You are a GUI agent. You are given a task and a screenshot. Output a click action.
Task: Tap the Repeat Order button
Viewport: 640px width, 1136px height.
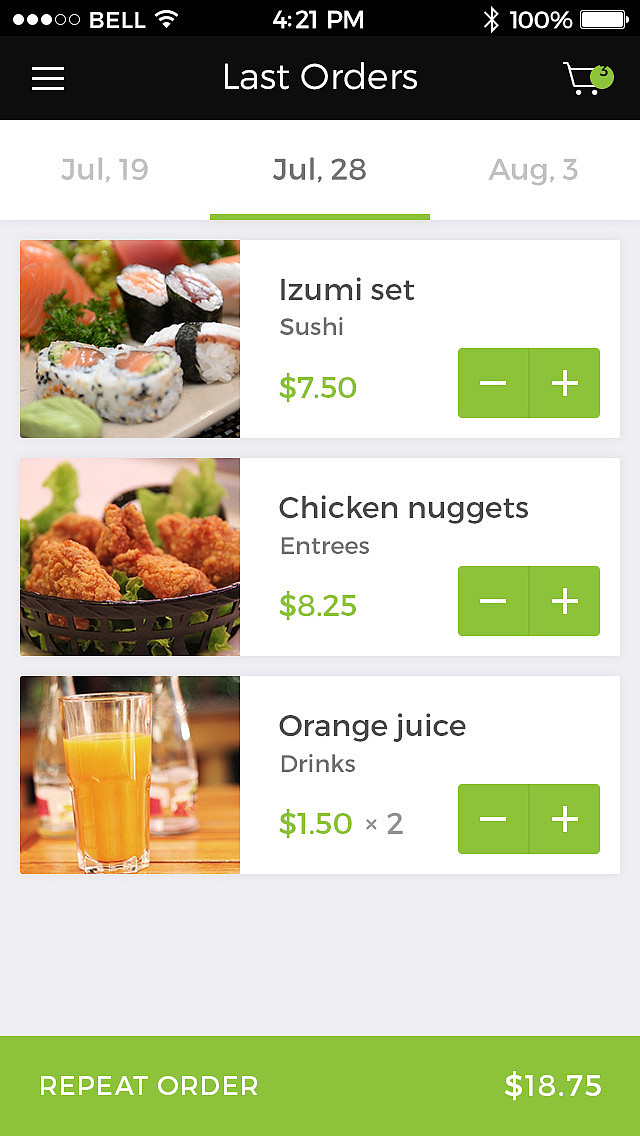(320, 1086)
